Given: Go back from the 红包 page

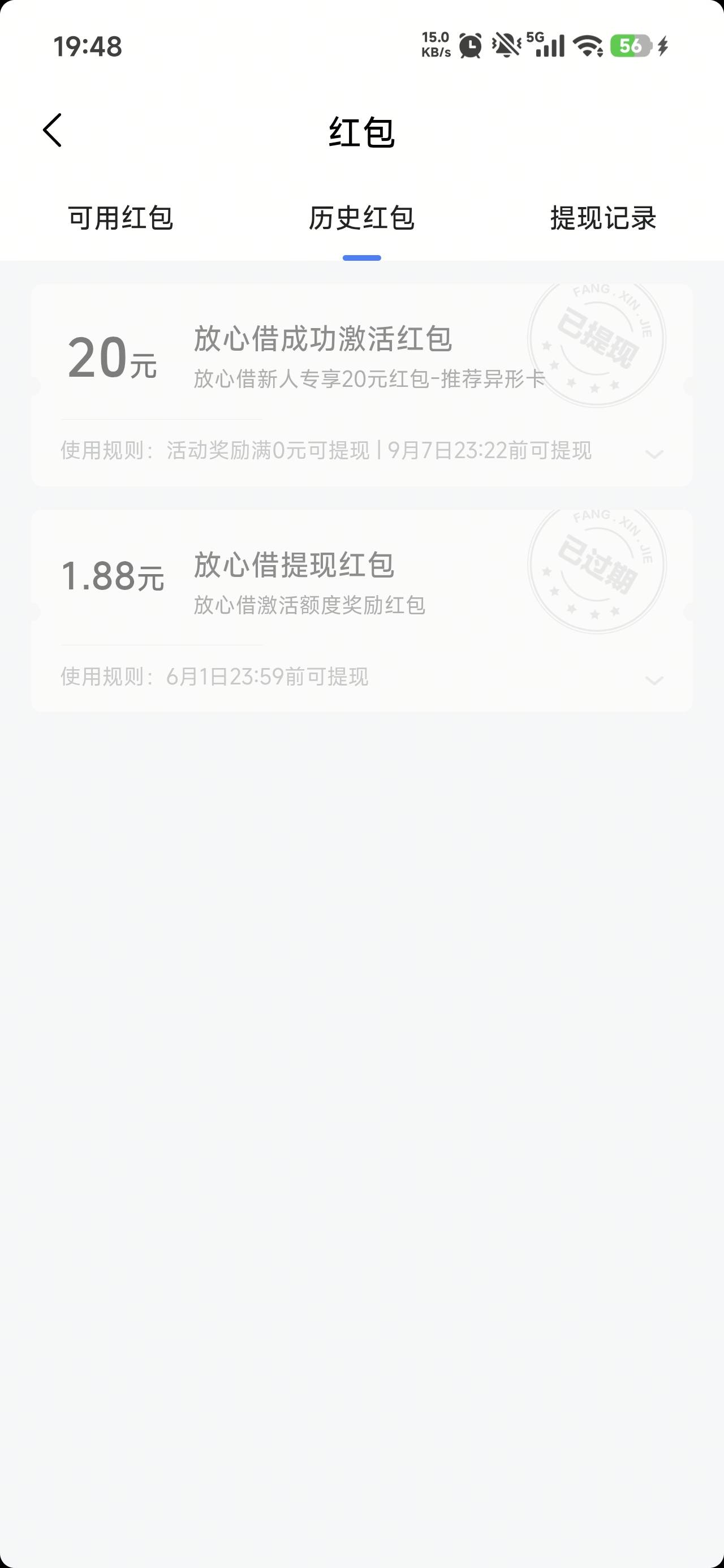Looking at the screenshot, I should (x=53, y=130).
